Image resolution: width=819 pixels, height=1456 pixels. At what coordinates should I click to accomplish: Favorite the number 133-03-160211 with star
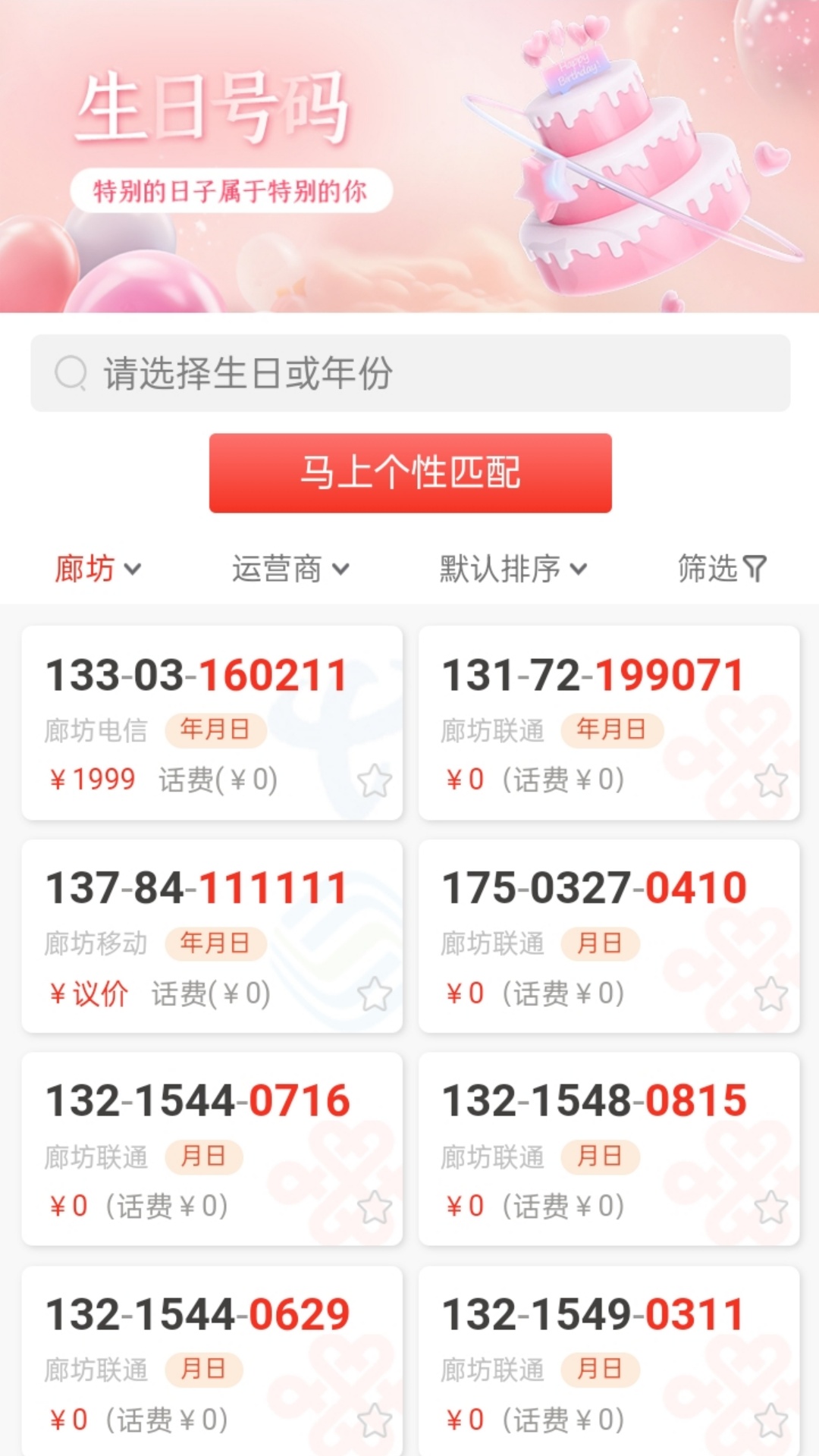click(375, 781)
